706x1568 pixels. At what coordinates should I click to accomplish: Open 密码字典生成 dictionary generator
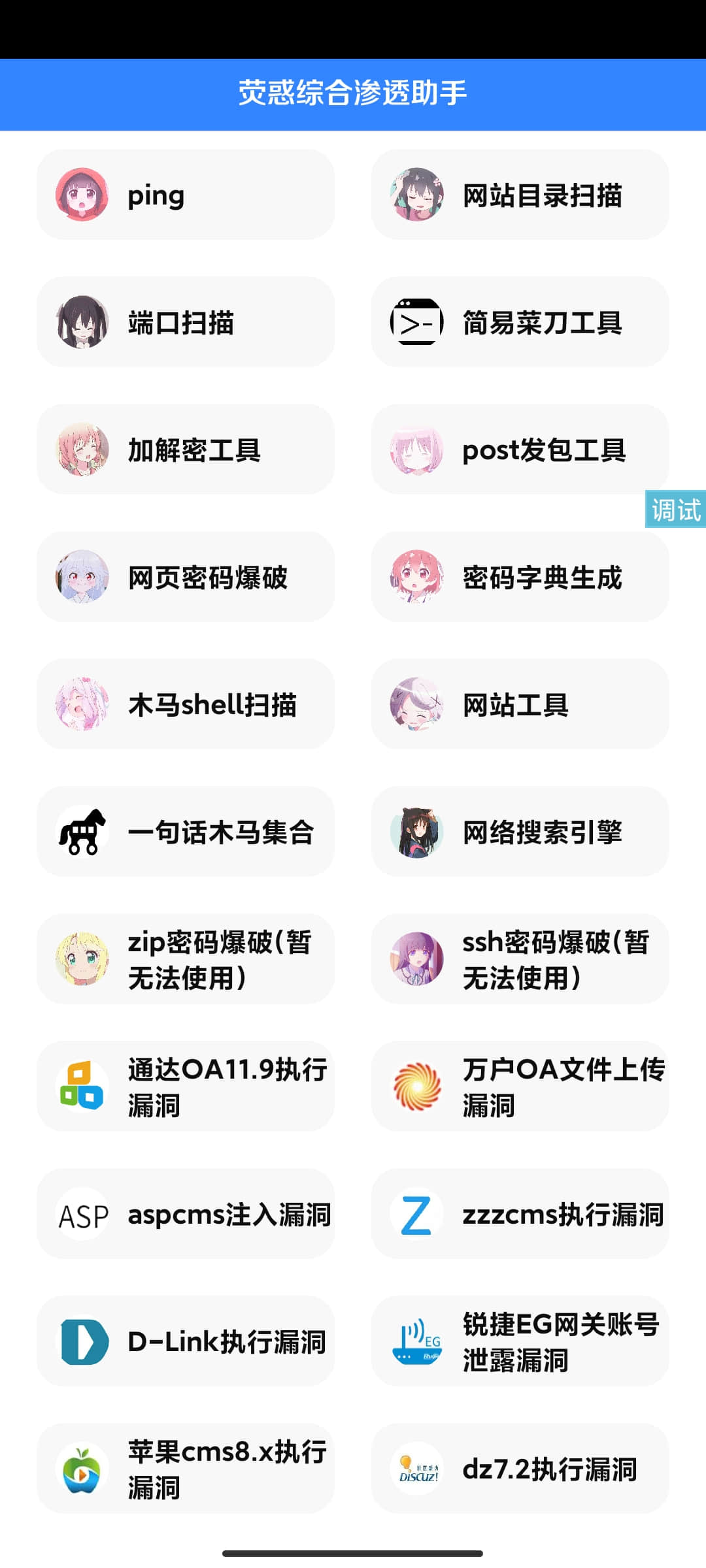click(520, 577)
